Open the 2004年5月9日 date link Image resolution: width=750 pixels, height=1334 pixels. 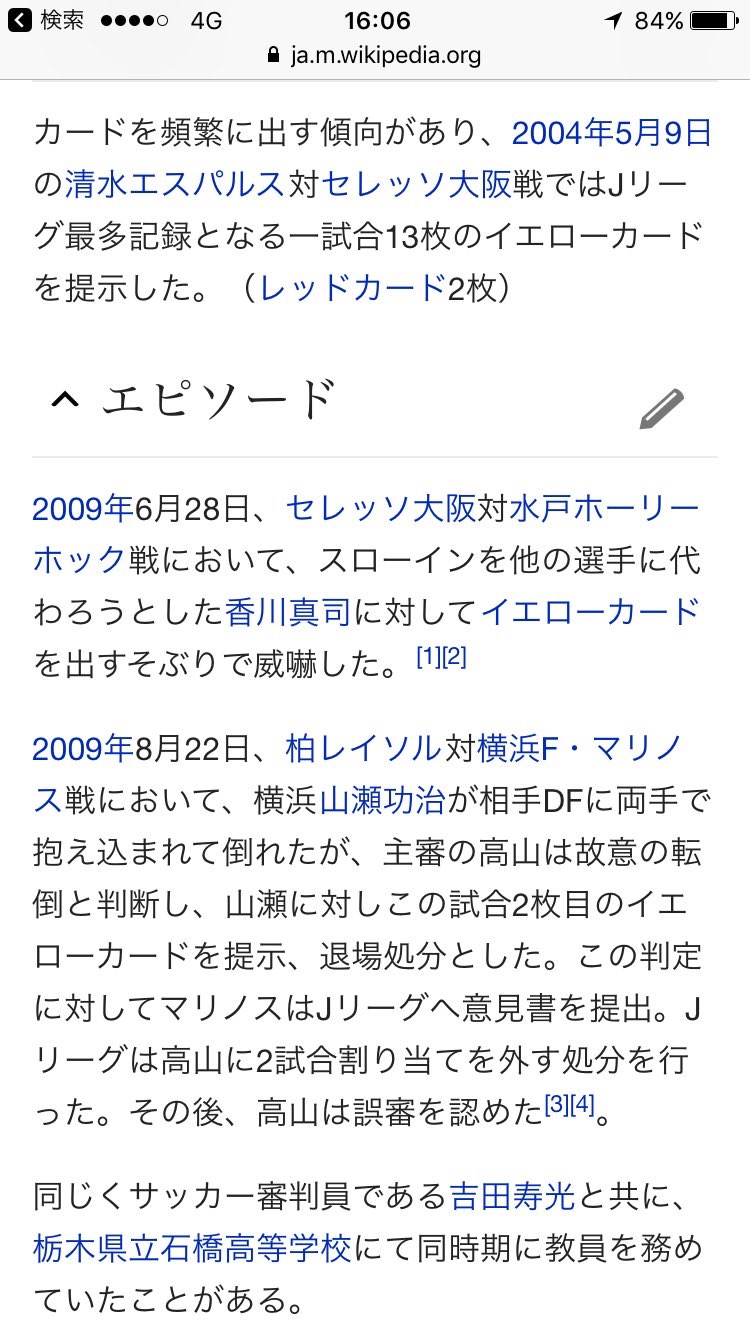[612, 133]
